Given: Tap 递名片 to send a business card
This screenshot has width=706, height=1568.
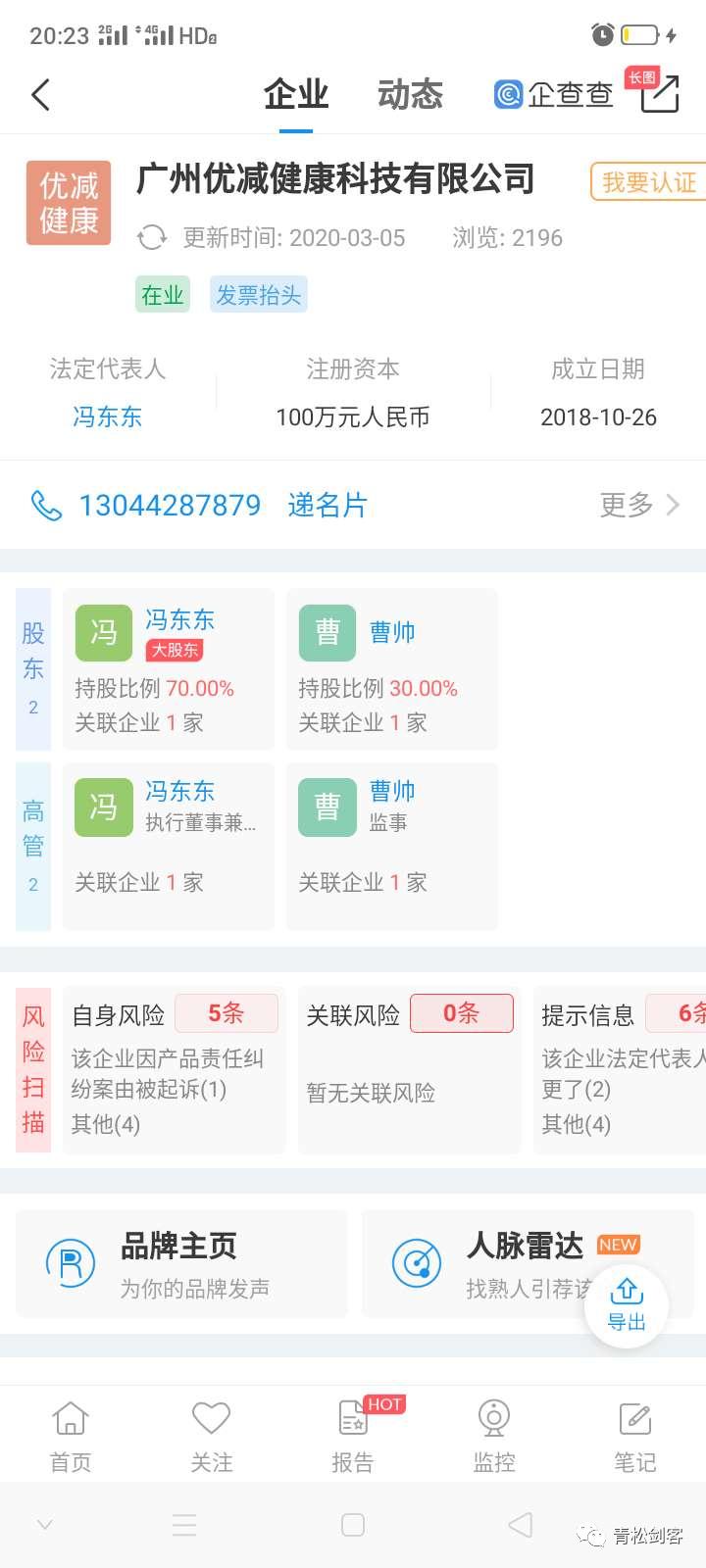Looking at the screenshot, I should coord(328,505).
